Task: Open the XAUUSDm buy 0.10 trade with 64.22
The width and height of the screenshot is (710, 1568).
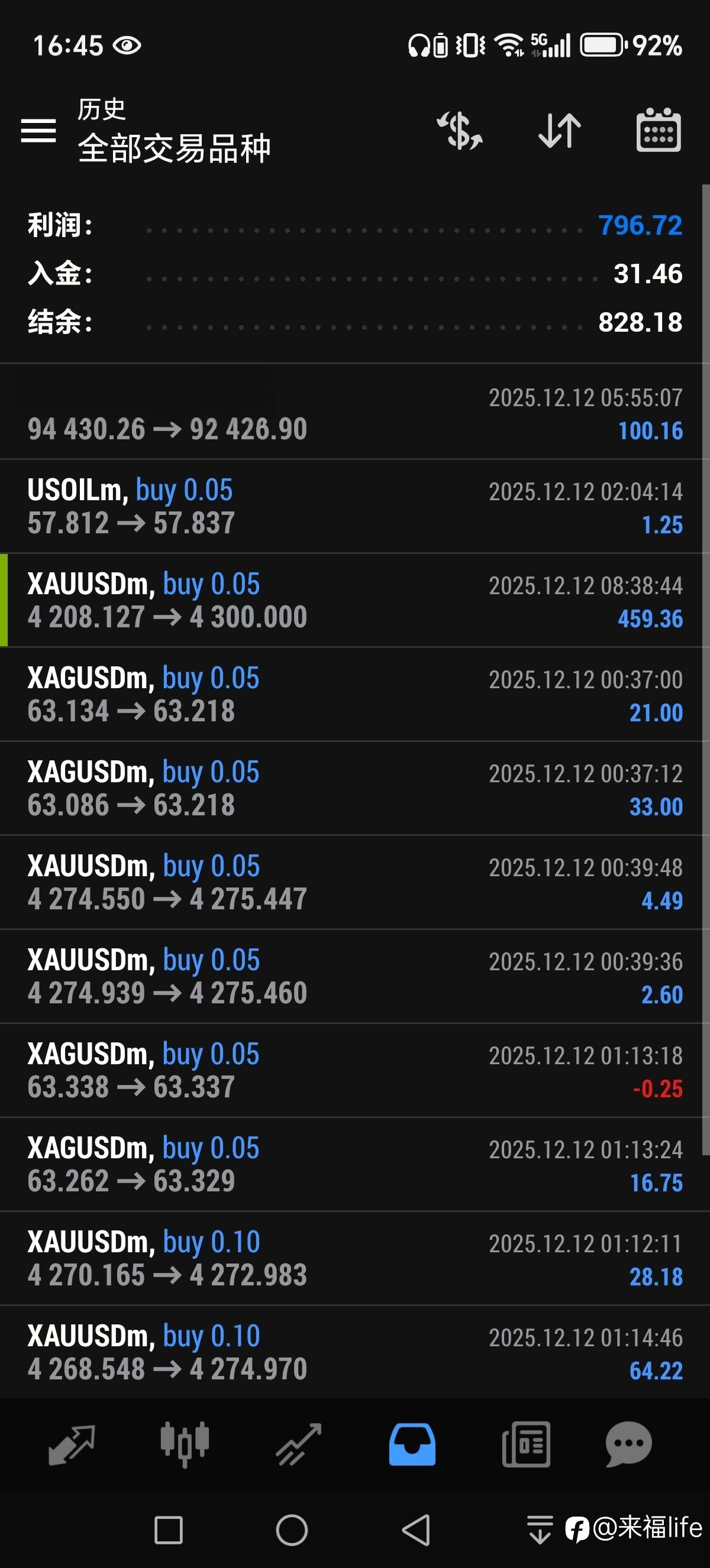Action: 353,1353
